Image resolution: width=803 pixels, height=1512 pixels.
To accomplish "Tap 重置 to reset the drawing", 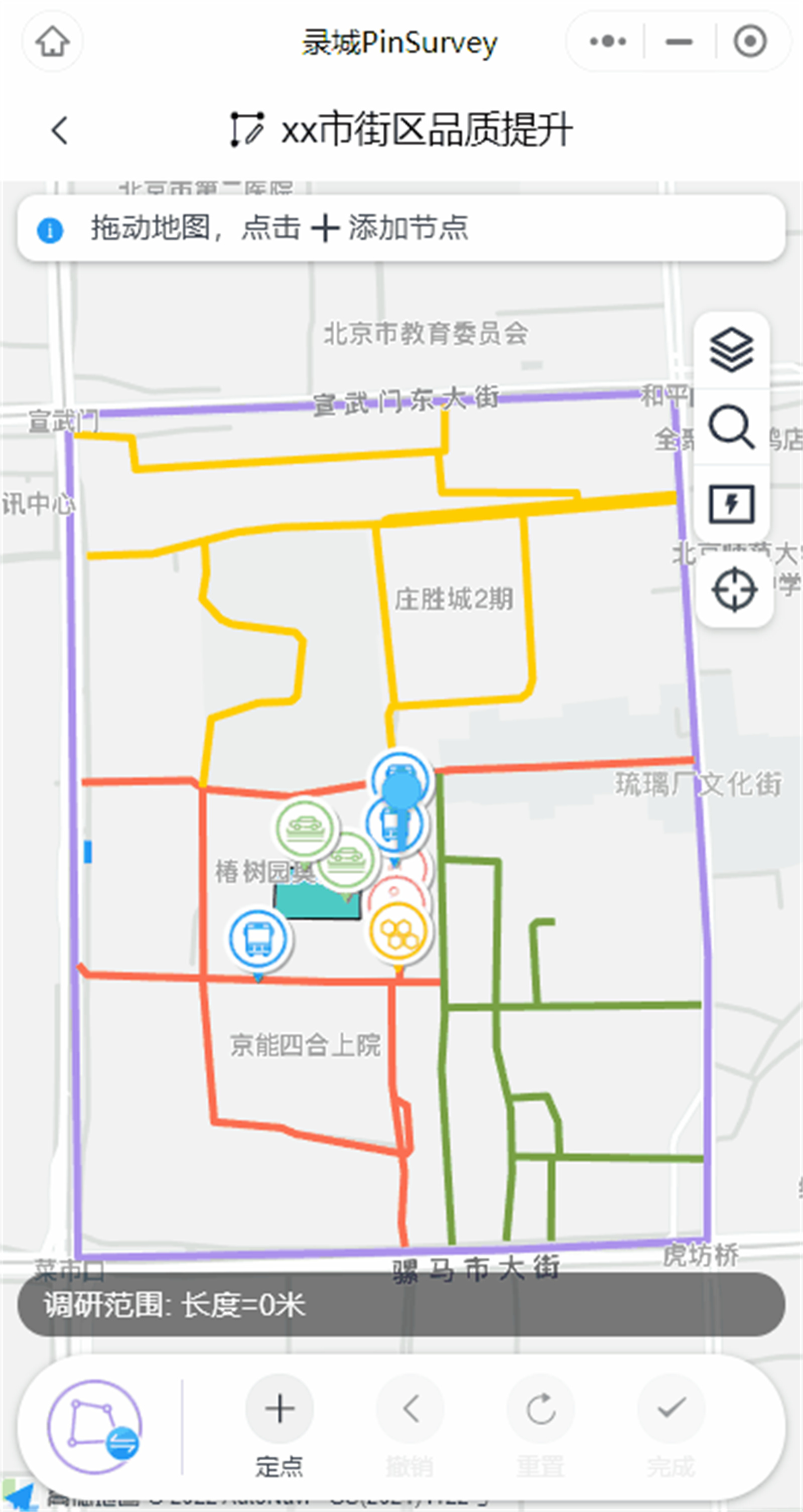I will pyautogui.click(x=541, y=1410).
